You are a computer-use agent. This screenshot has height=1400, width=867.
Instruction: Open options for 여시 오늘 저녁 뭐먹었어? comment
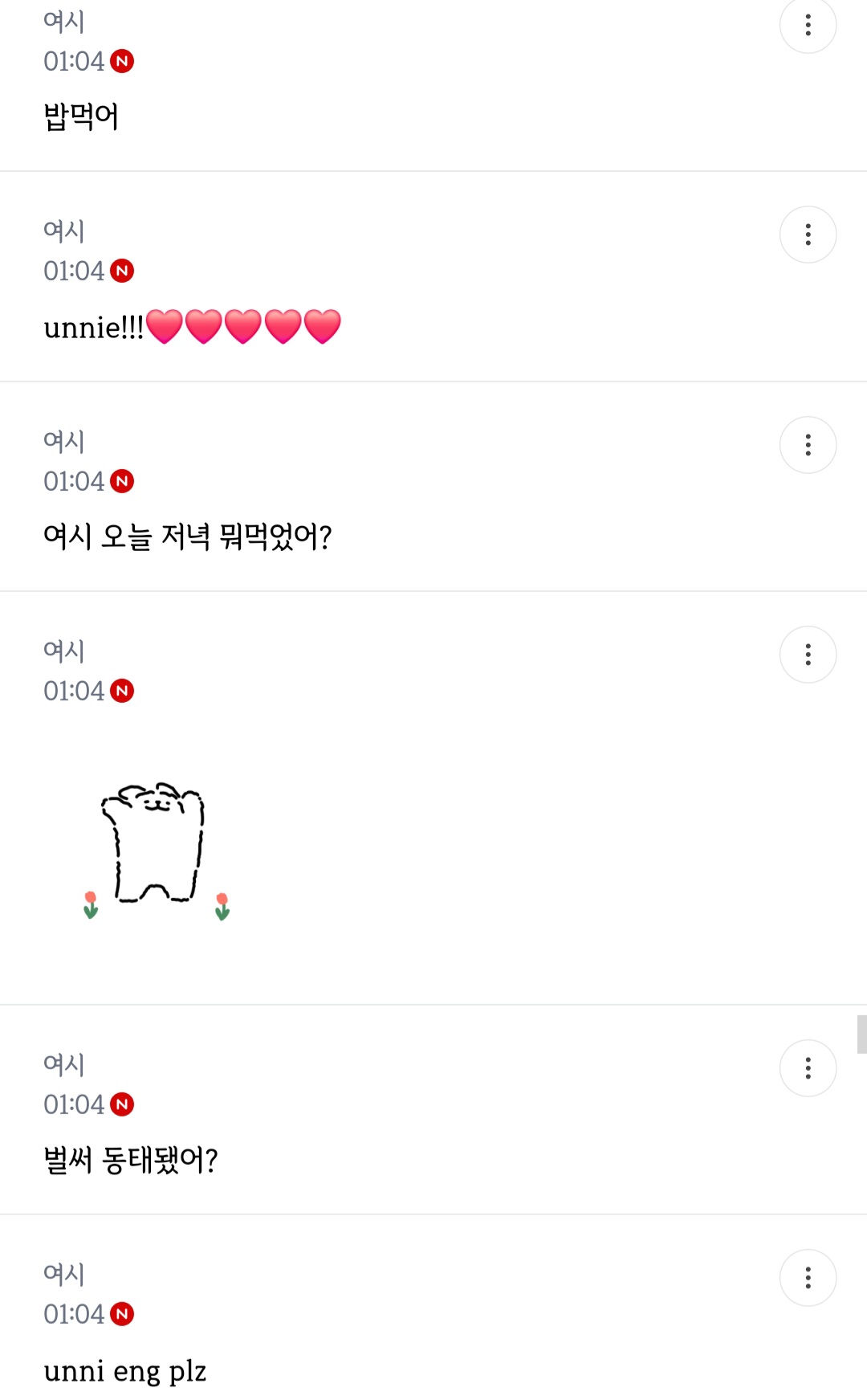tap(808, 445)
